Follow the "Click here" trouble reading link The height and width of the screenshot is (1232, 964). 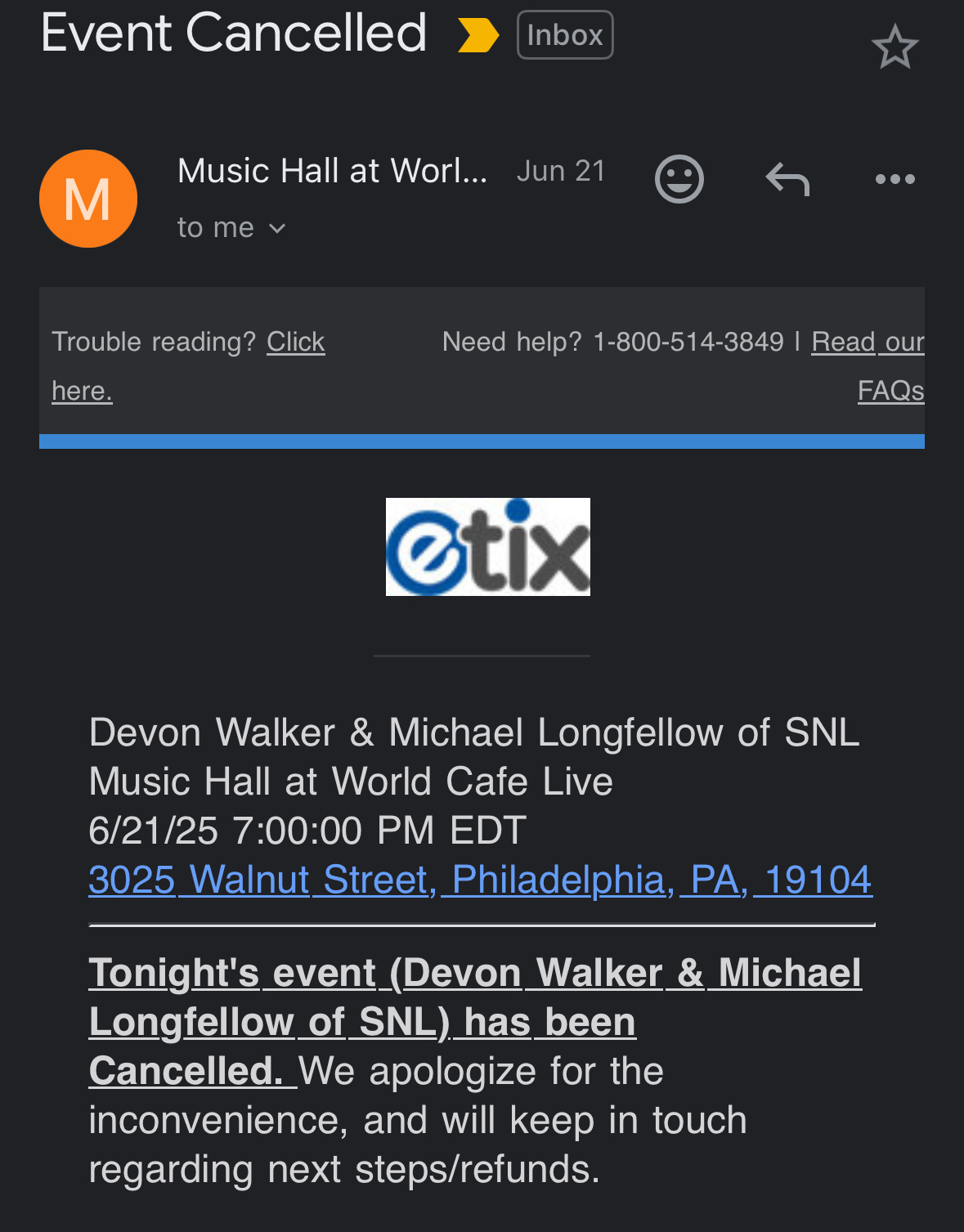tap(295, 342)
